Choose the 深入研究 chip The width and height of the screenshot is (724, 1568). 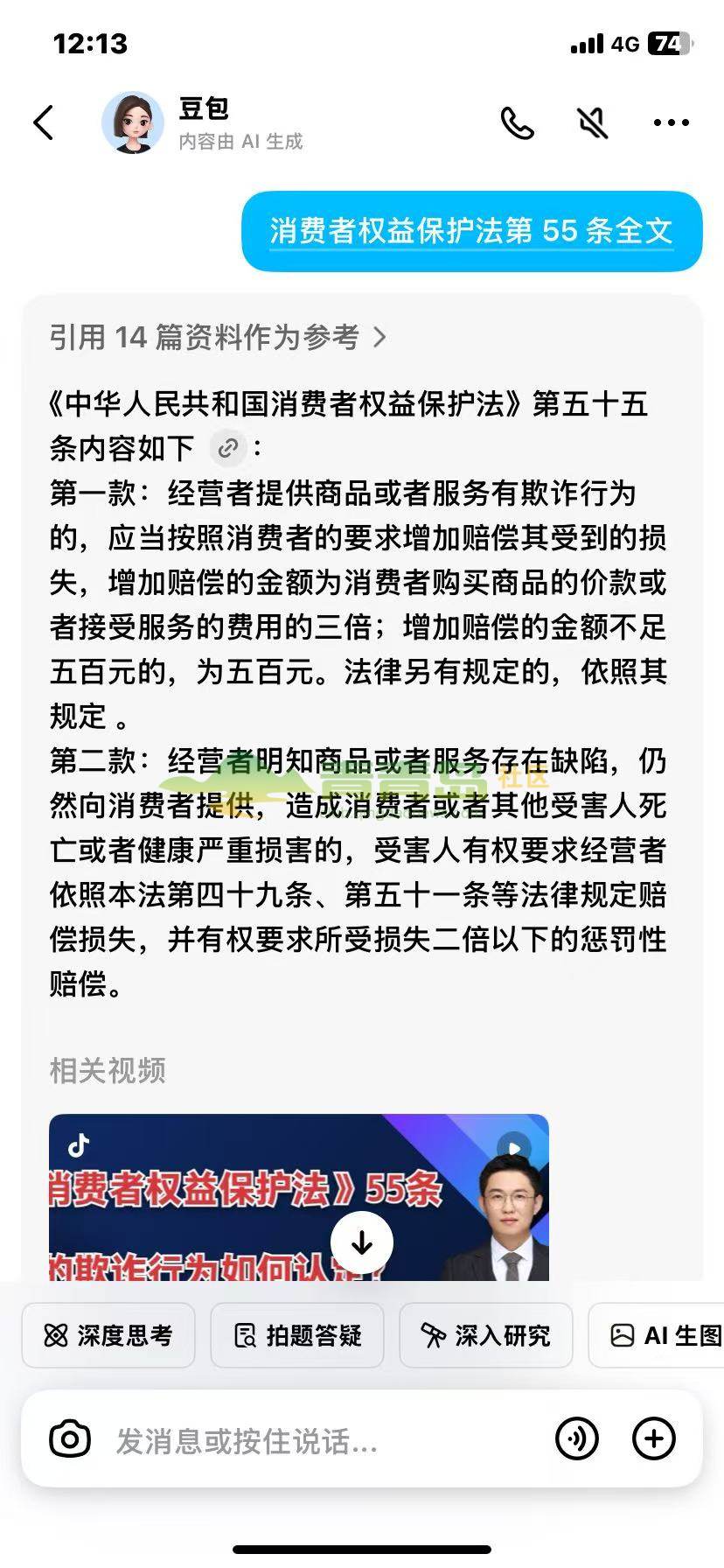click(486, 1335)
